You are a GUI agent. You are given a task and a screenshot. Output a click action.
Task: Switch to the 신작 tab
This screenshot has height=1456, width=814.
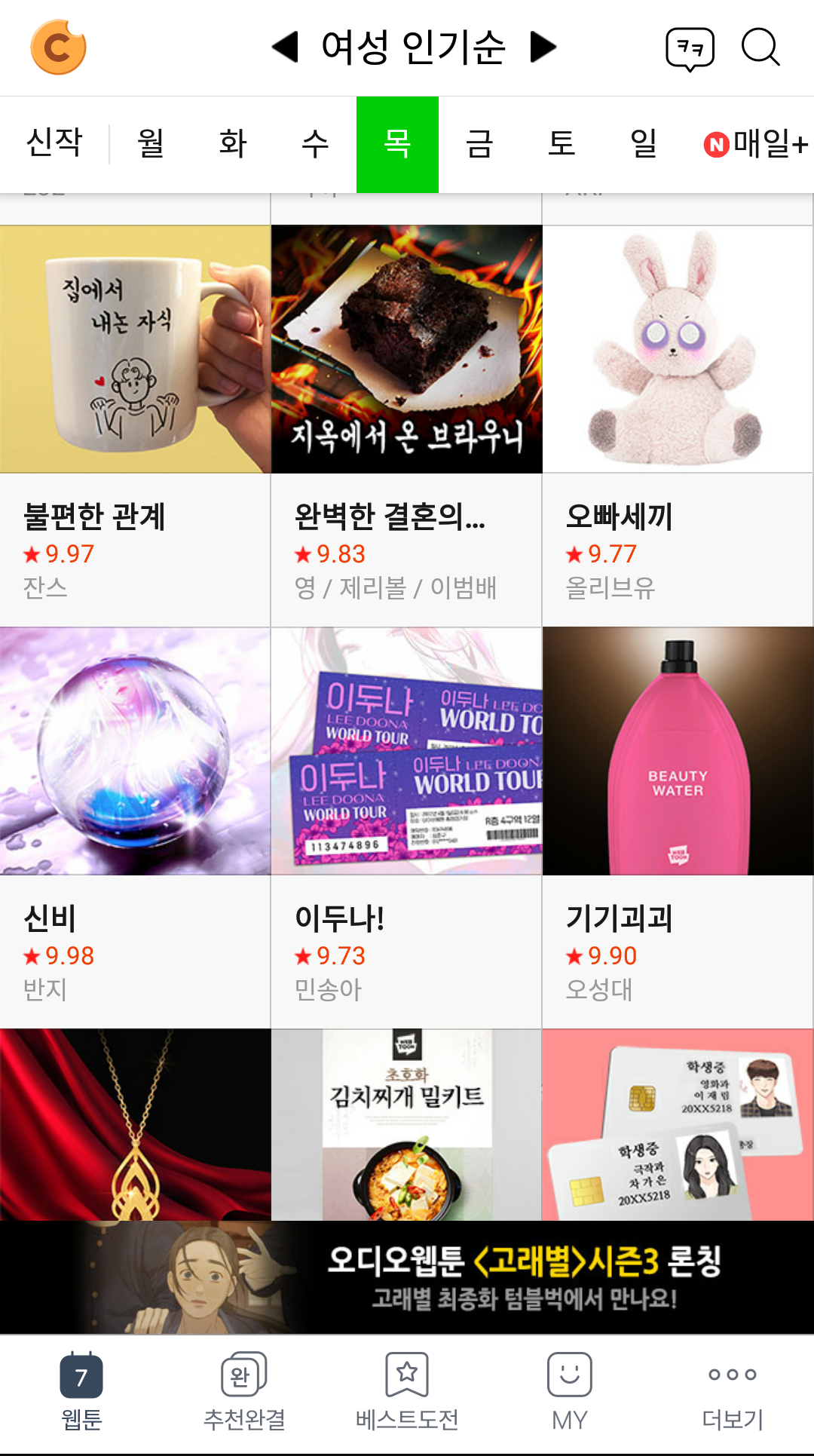[x=54, y=143]
